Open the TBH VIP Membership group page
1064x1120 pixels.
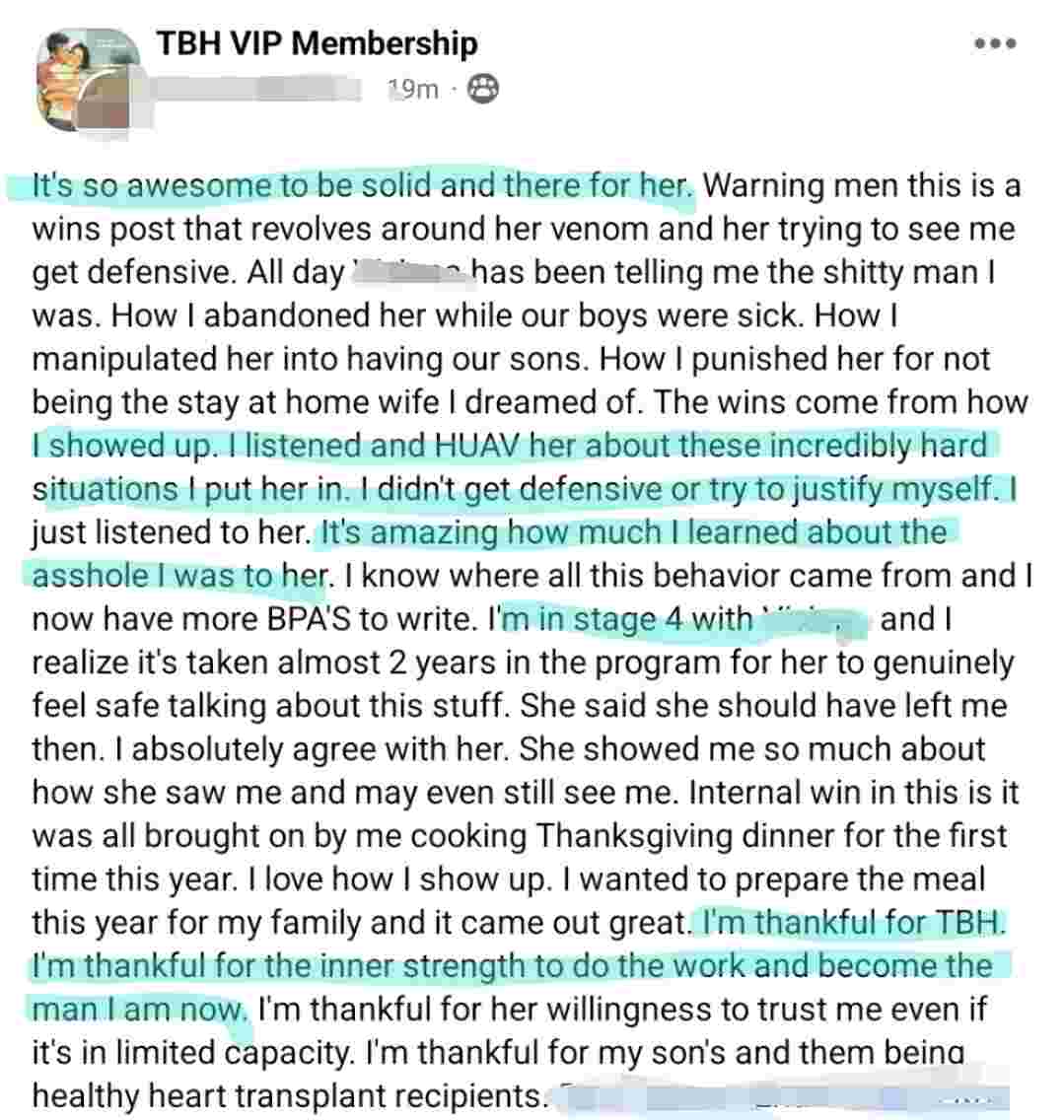pos(317,43)
